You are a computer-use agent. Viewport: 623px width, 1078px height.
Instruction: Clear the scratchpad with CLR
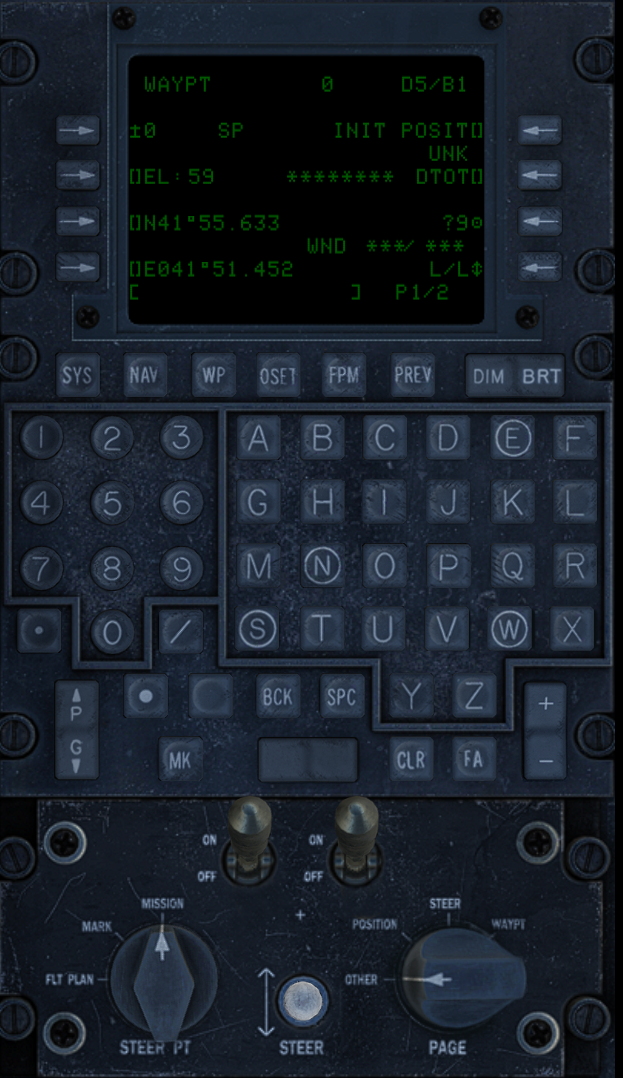[x=411, y=760]
